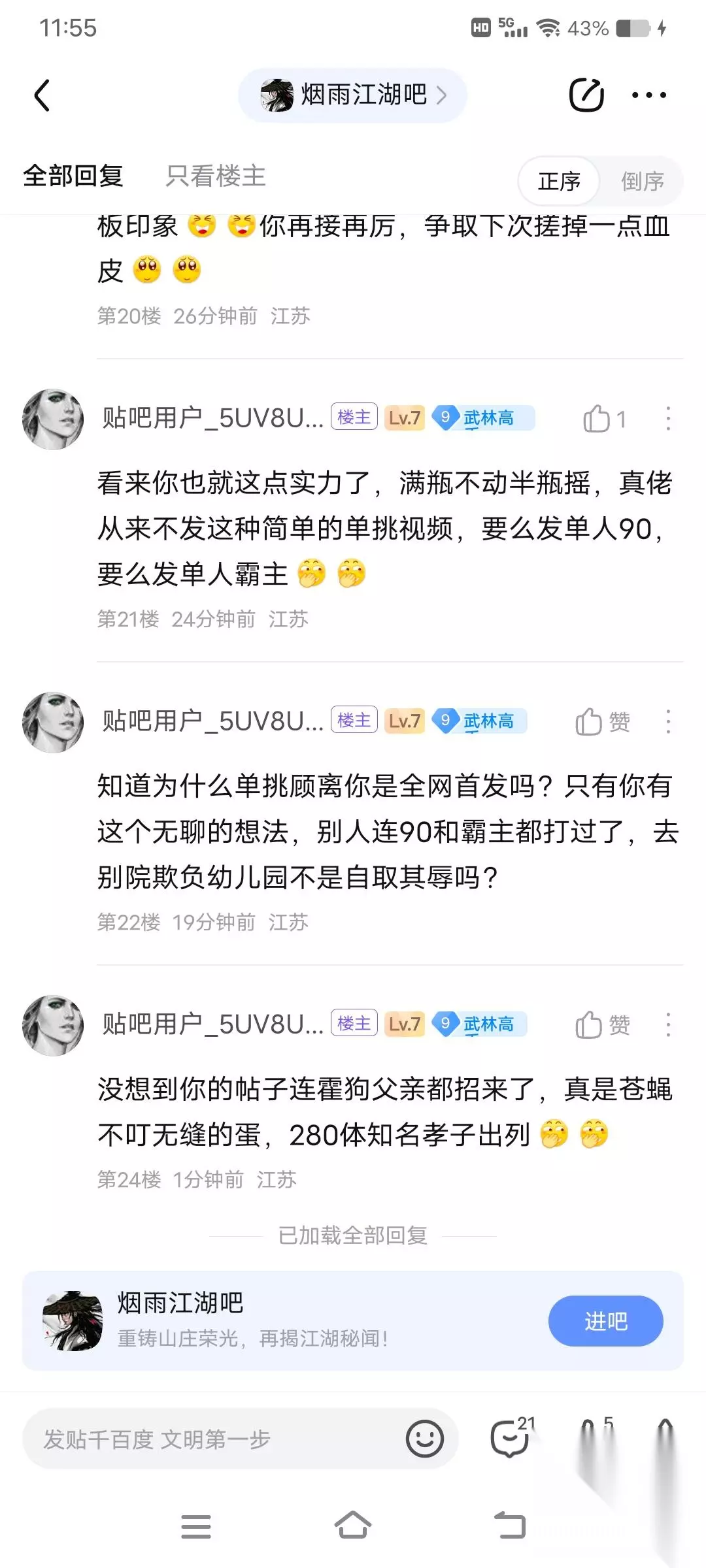Open the 烟雨江湖吧 forum chip at the top
Image resolution: width=706 pixels, height=1568 pixels.
353,95
